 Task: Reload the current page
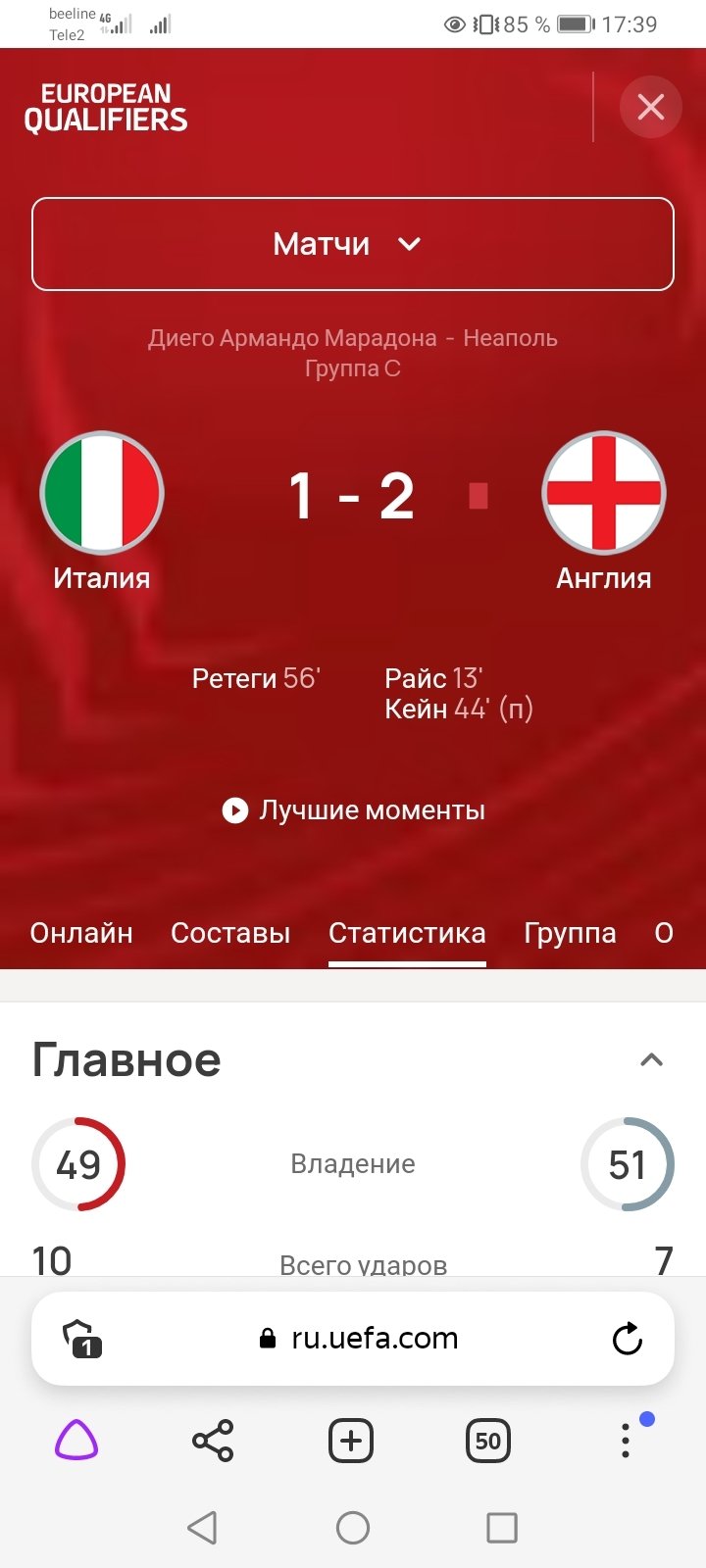(x=627, y=1339)
